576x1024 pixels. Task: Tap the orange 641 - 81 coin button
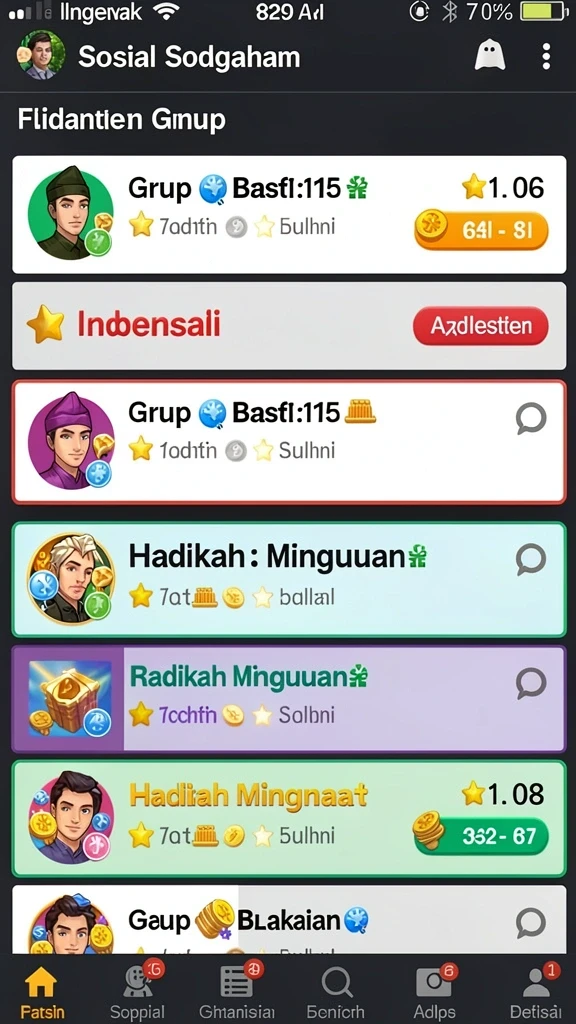pos(481,229)
